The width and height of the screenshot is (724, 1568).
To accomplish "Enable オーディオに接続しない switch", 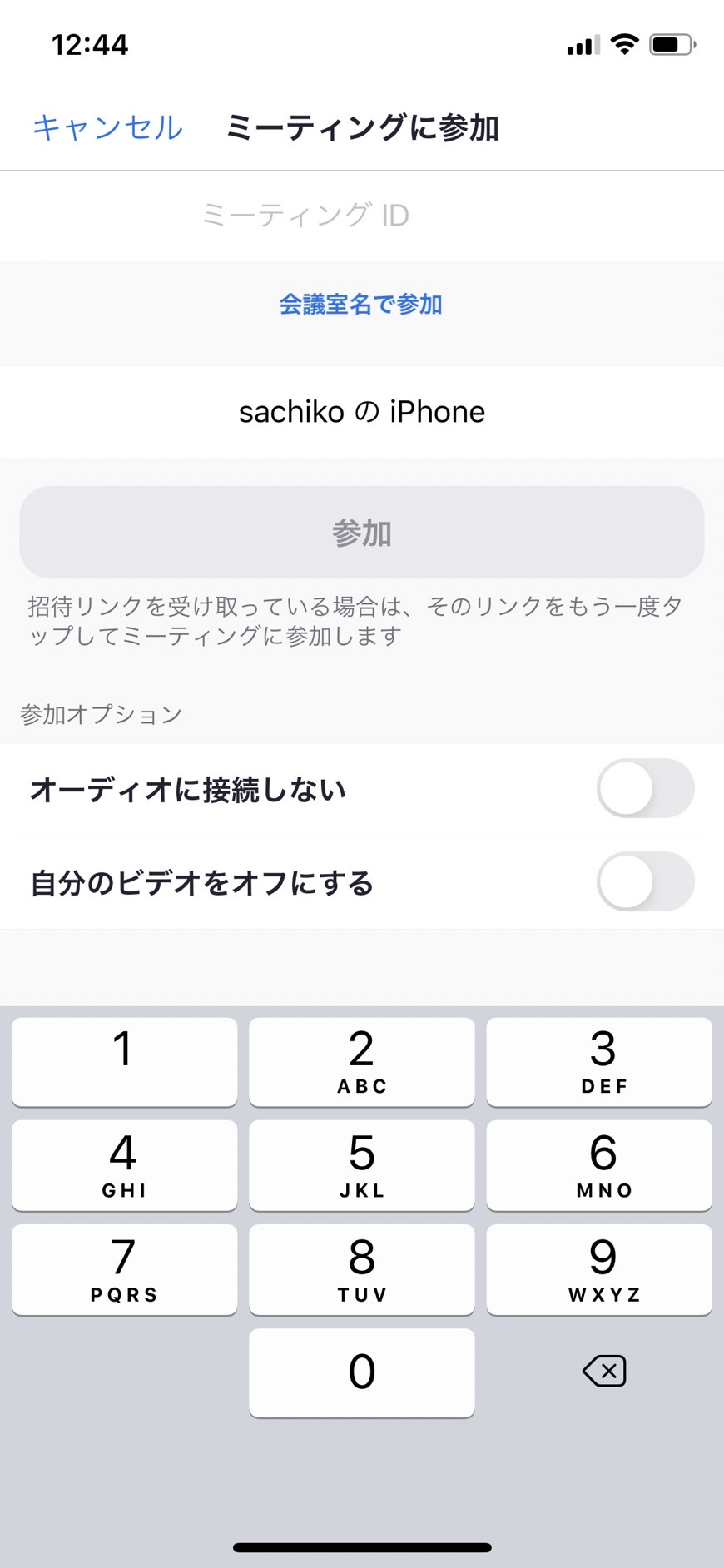I will (x=645, y=788).
